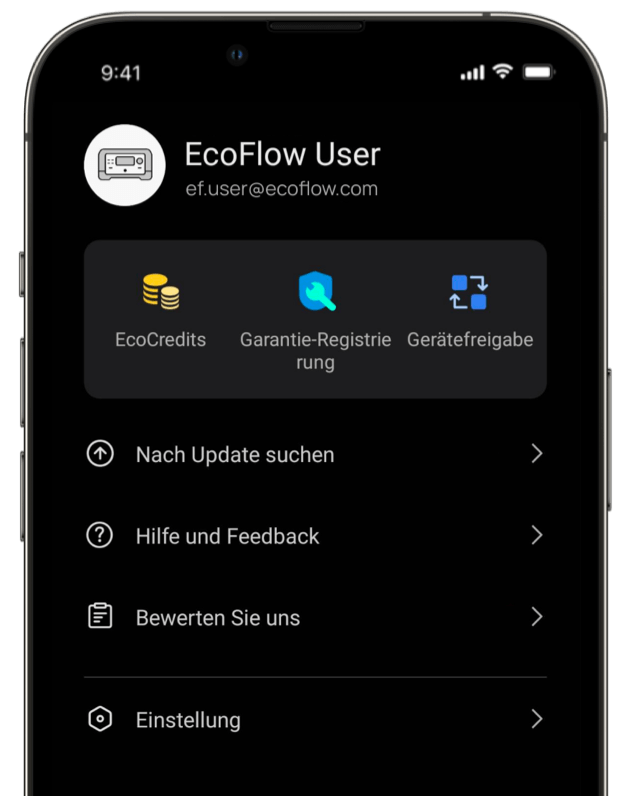
Task: Go to Bewerten Sie uns
Action: coord(315,617)
